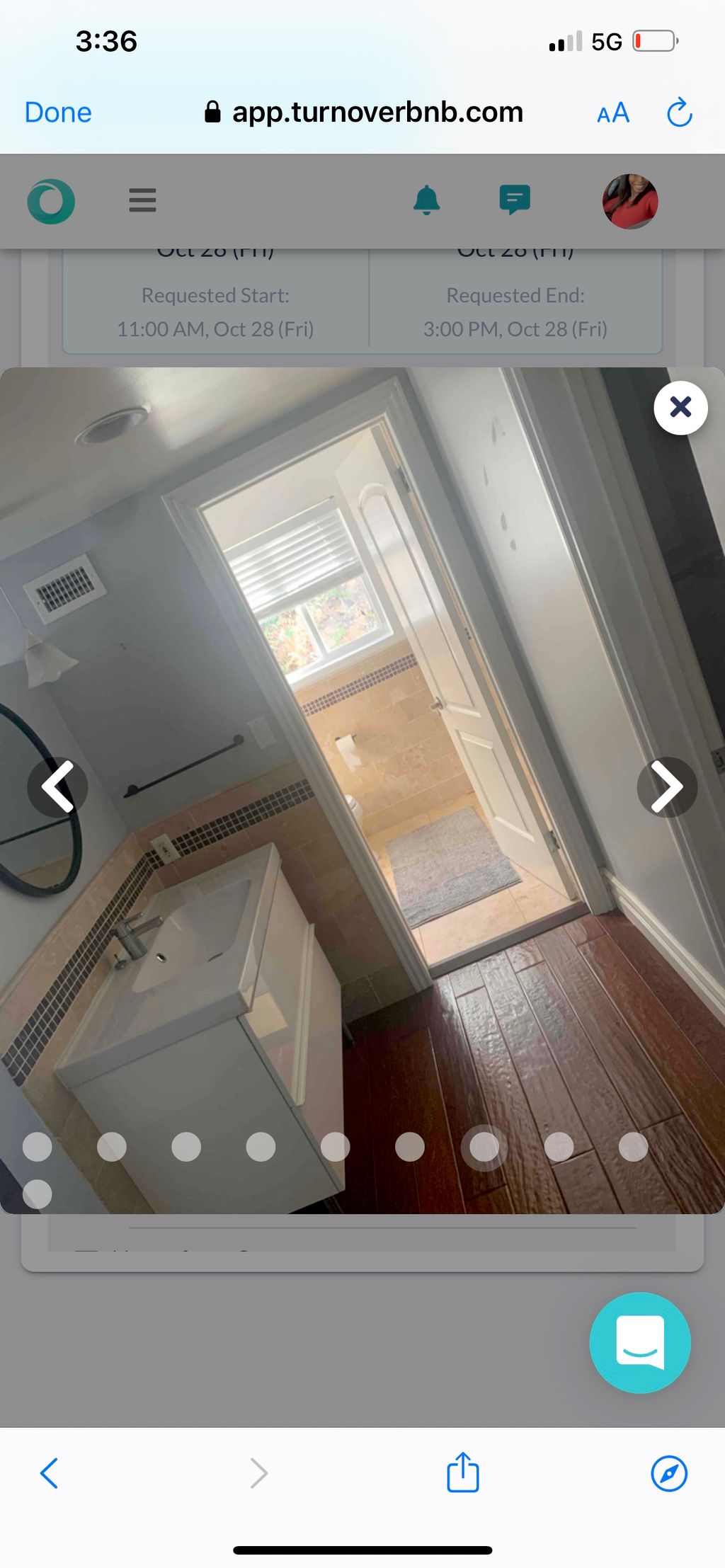Go back in browser history
Image resolution: width=725 pixels, height=1568 pixels.
tap(50, 1473)
